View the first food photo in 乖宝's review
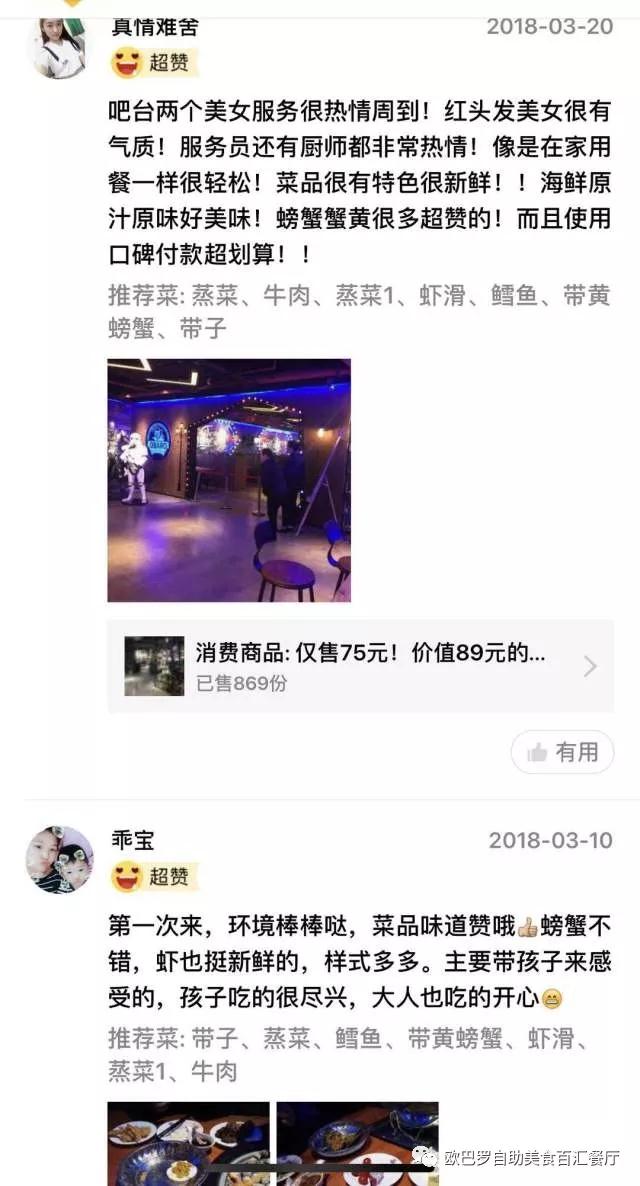 pyautogui.click(x=188, y=1143)
